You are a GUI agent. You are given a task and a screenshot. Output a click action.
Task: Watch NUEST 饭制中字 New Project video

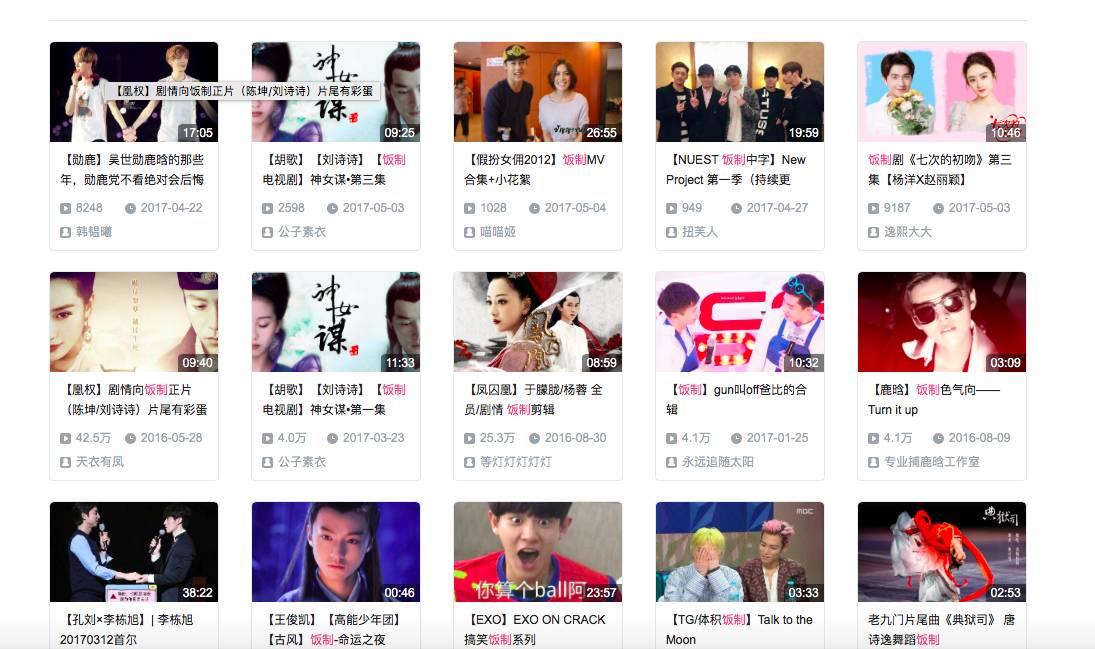pos(739,92)
